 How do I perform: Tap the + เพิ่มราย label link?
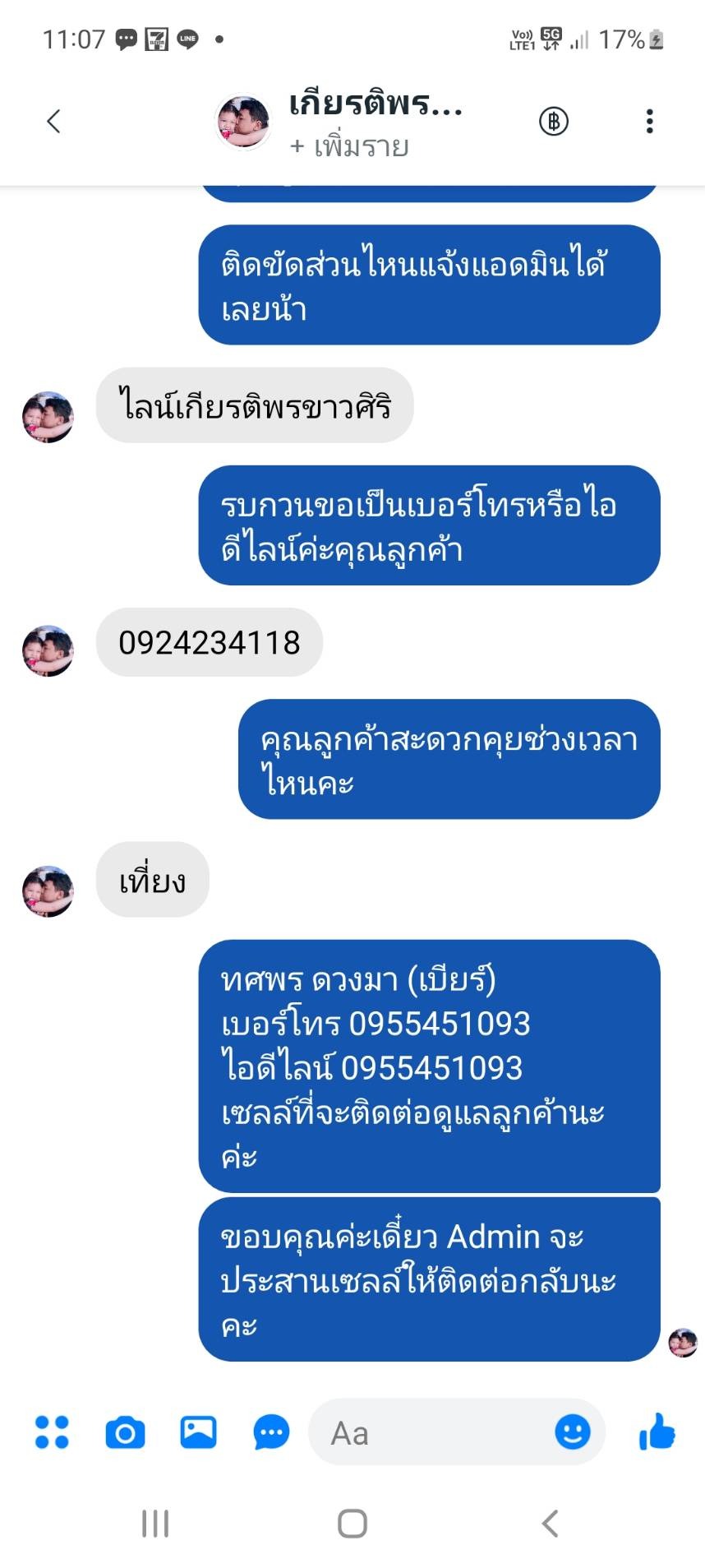click(349, 147)
